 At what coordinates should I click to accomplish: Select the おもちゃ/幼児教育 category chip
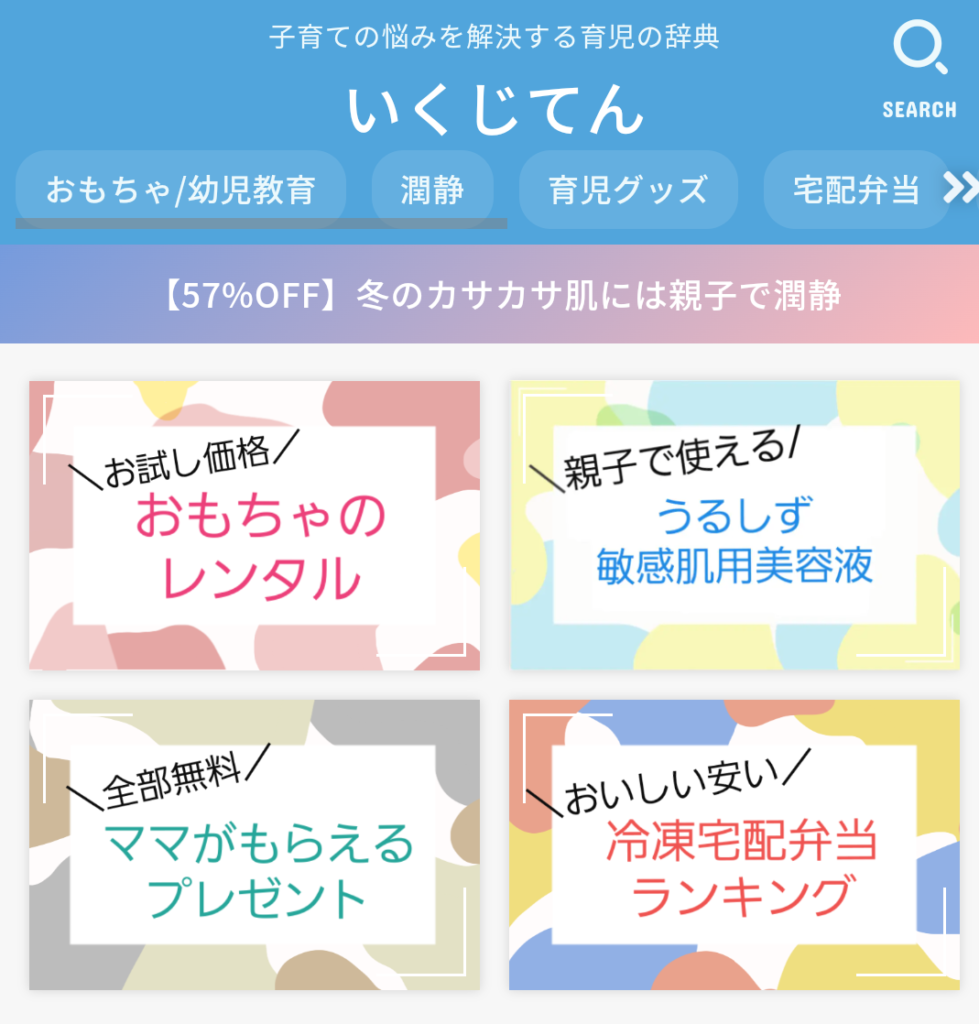[x=181, y=189]
